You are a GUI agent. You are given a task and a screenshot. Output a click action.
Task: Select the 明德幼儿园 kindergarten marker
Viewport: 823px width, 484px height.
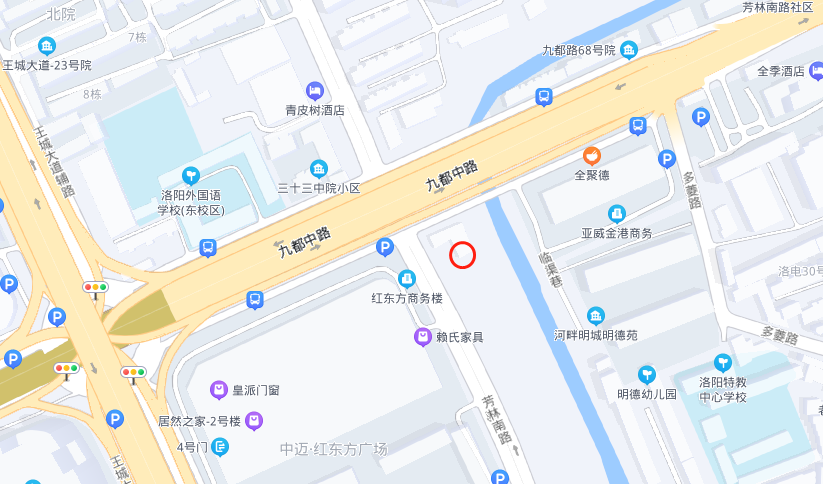coord(647,375)
